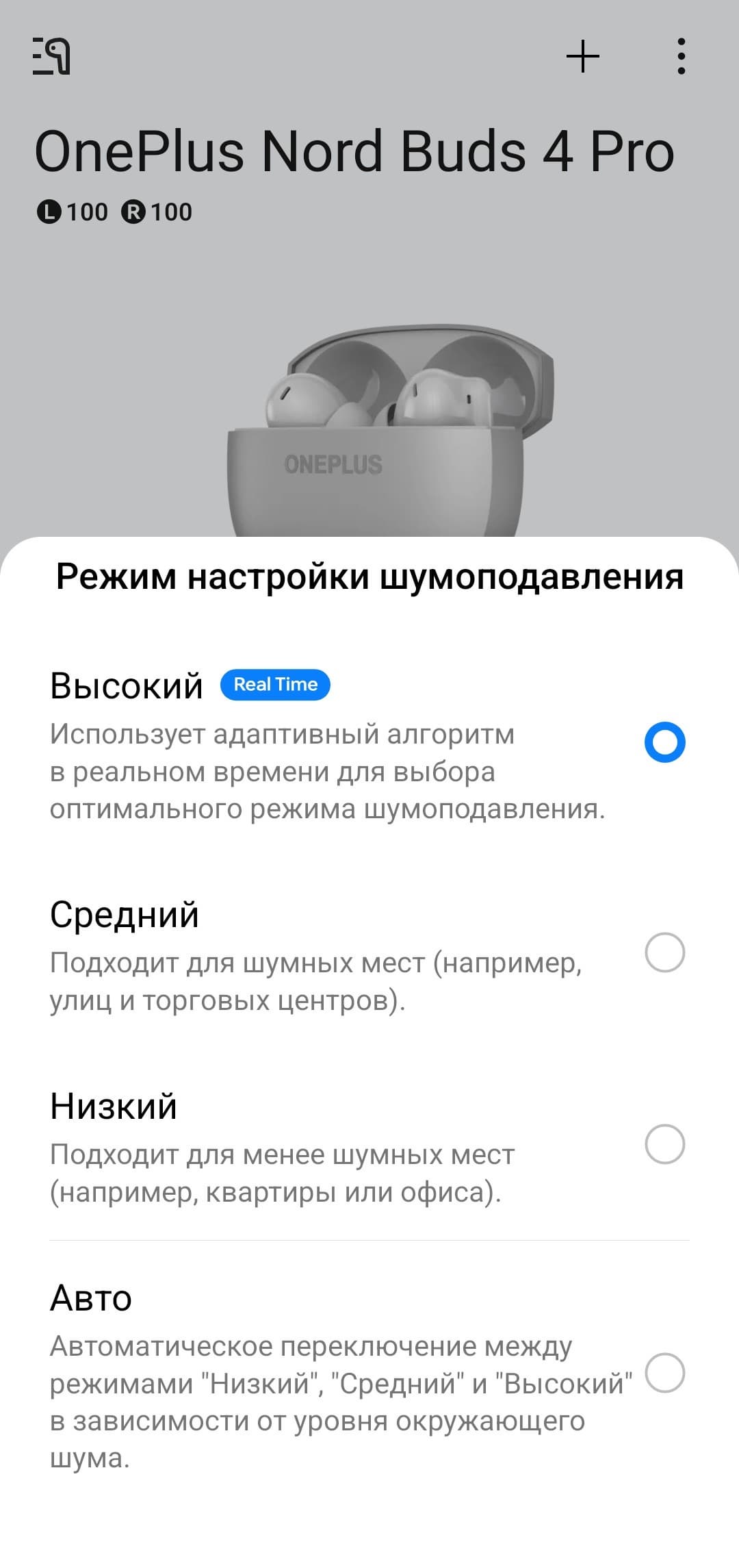Image resolution: width=739 pixels, height=1568 pixels.
Task: Switch noise cancellation to Низкий
Action: click(664, 1143)
